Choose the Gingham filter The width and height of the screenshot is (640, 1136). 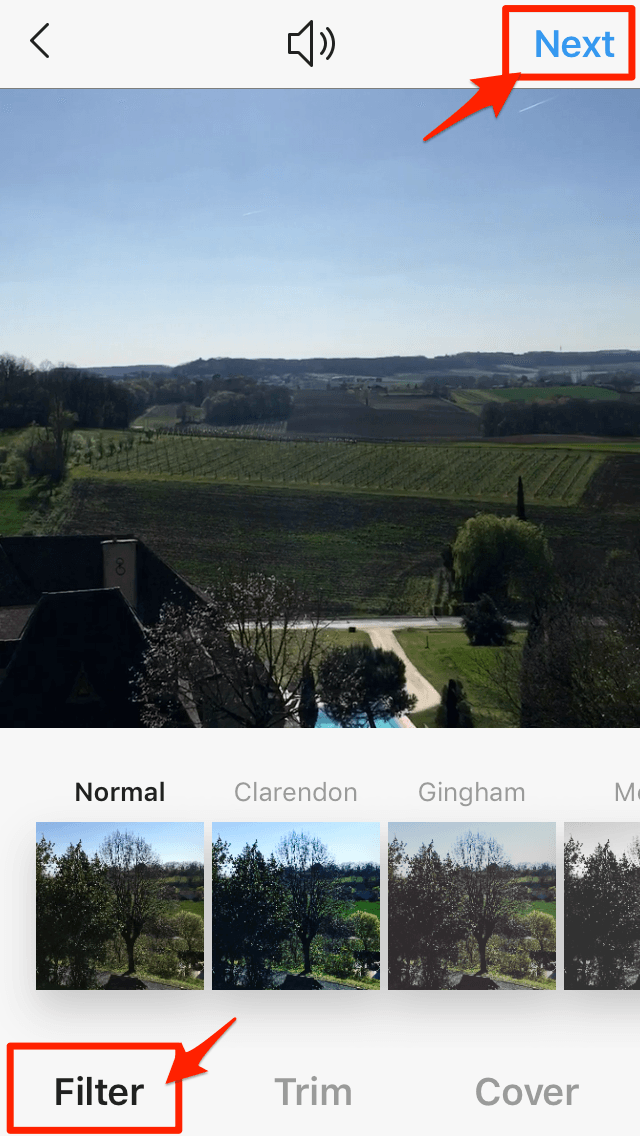coord(472,905)
